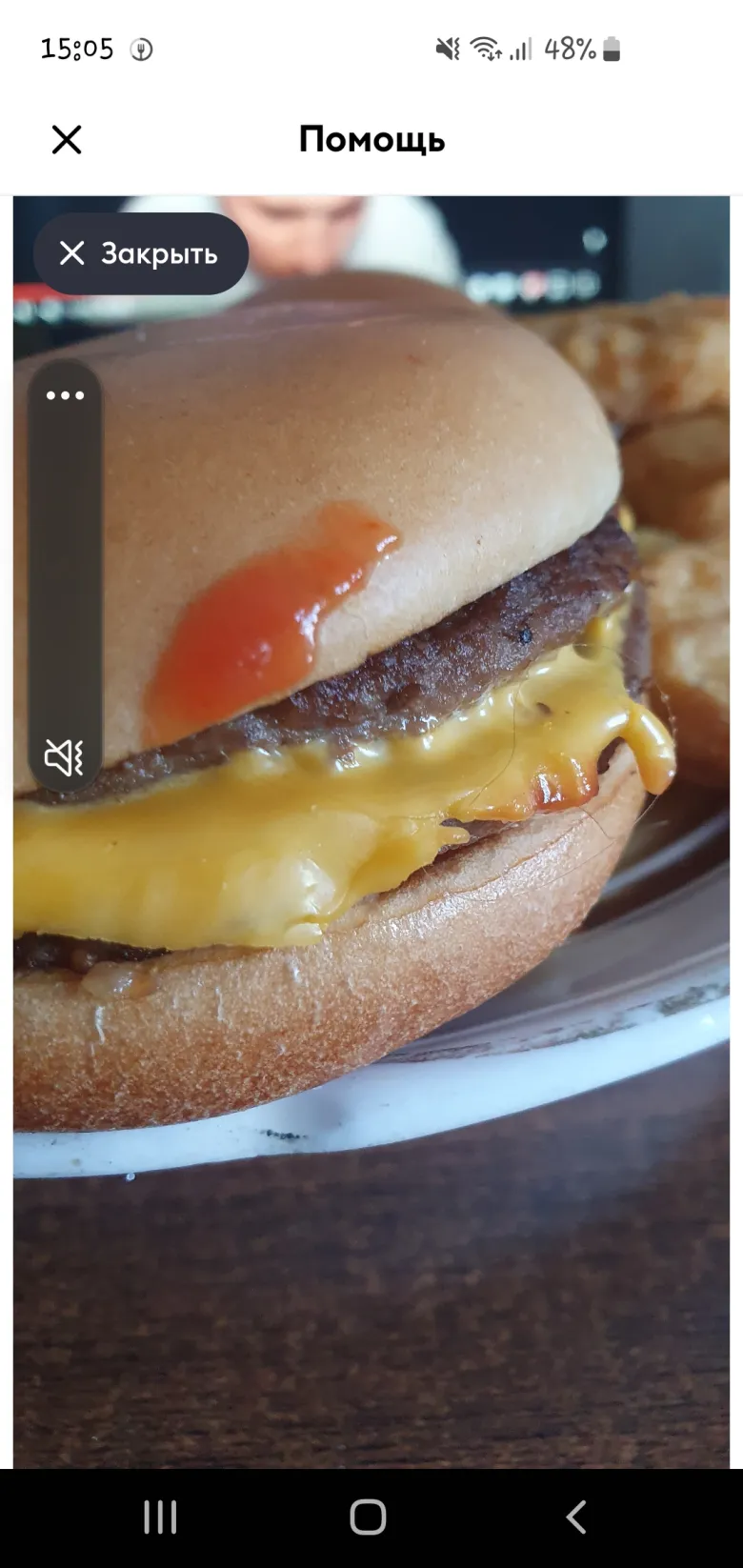Screen dimensions: 743x1568
Task: Open the three-dot options menu
Action: pos(65,395)
